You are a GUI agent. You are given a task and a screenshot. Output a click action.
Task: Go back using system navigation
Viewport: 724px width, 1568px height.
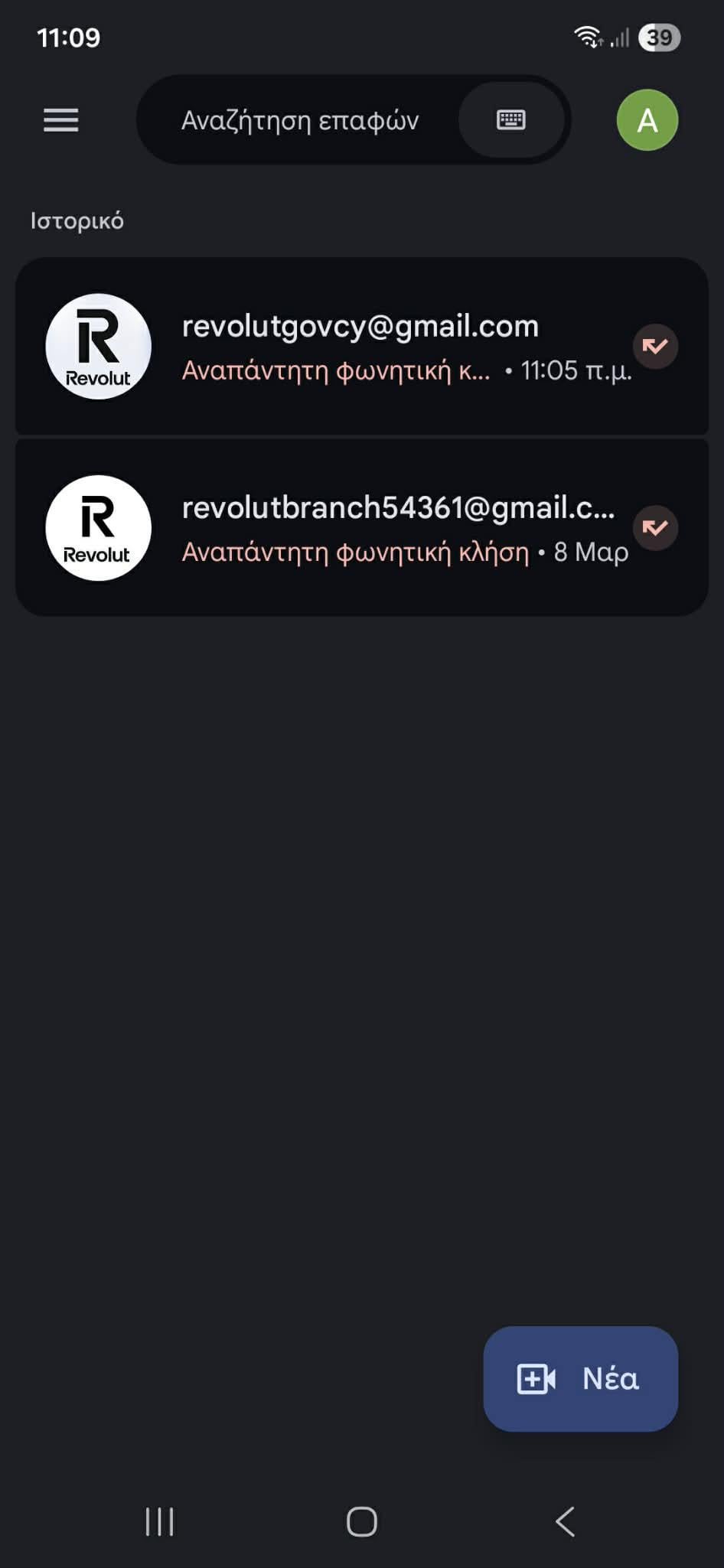click(565, 1521)
